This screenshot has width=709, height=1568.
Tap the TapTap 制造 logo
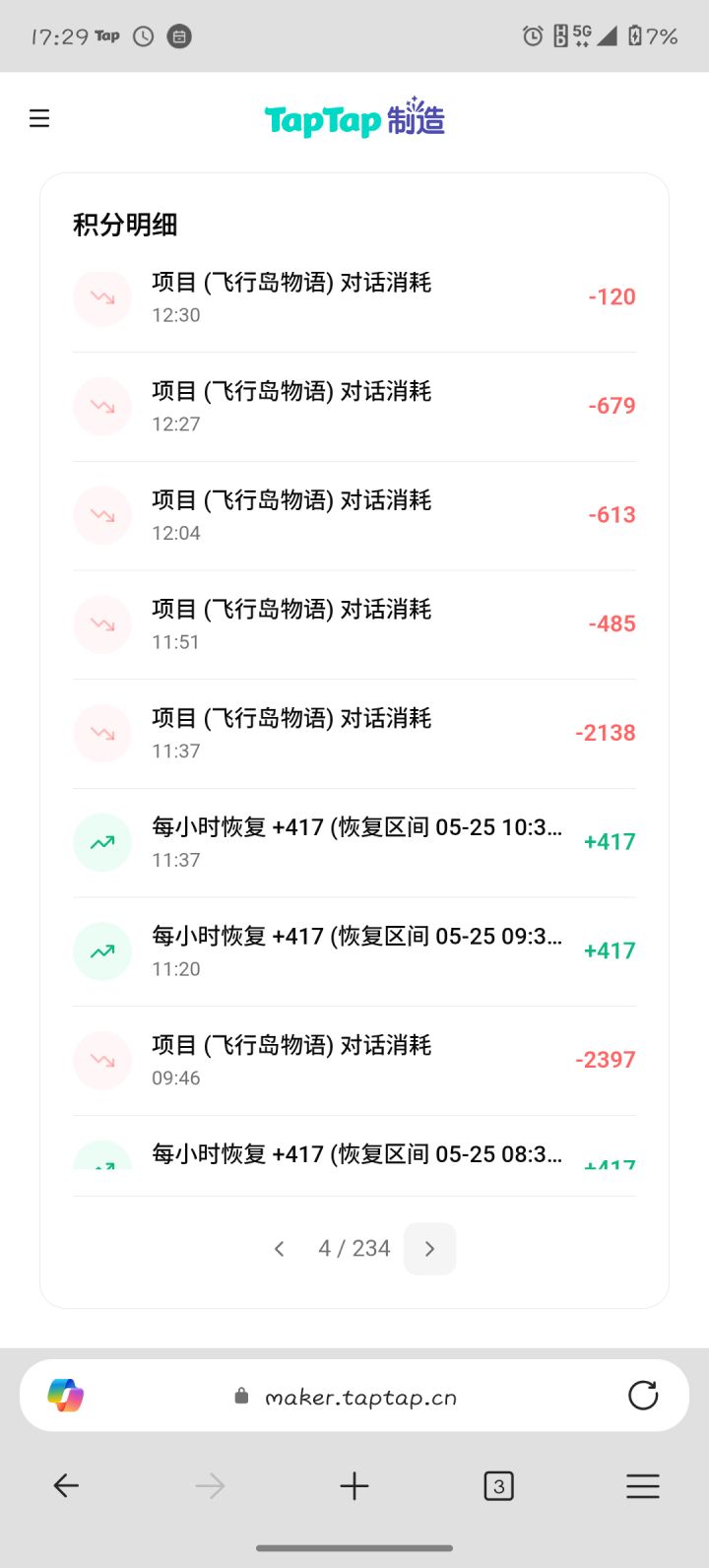tap(354, 119)
